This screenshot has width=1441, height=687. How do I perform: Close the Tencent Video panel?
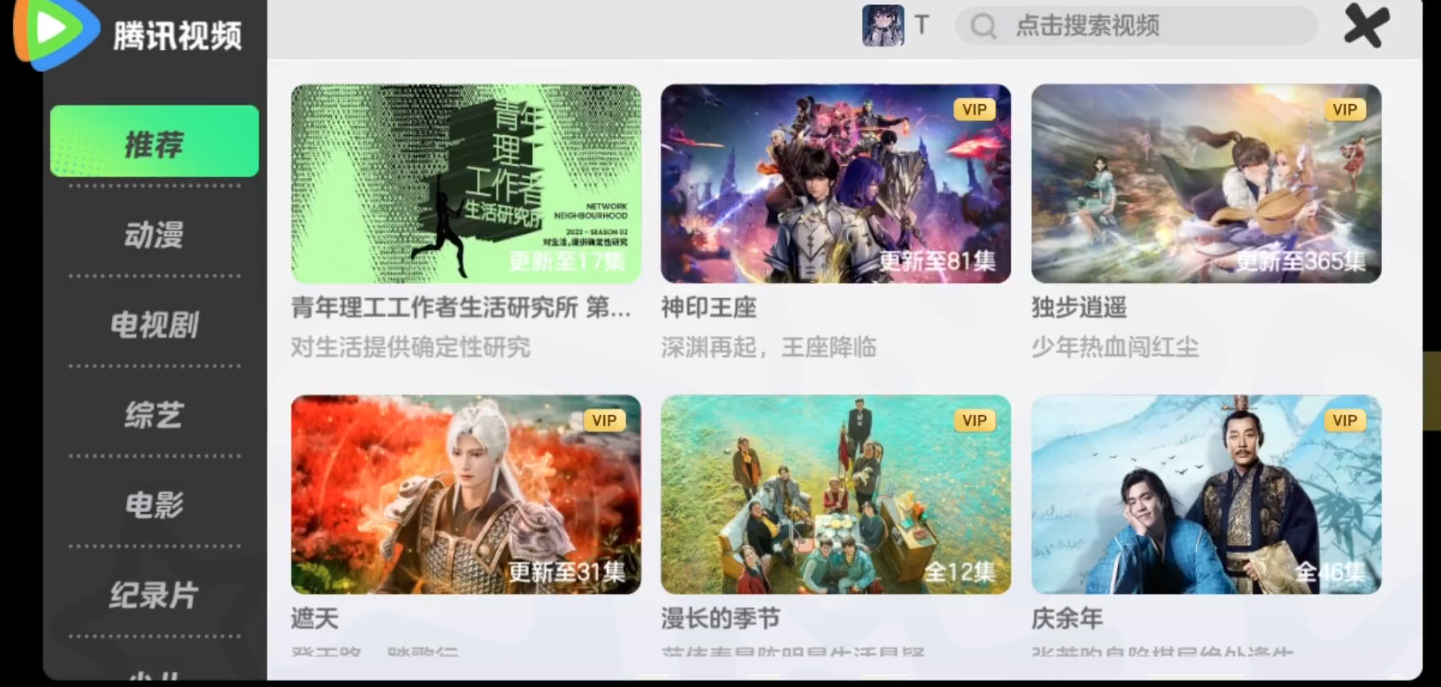tap(1366, 26)
